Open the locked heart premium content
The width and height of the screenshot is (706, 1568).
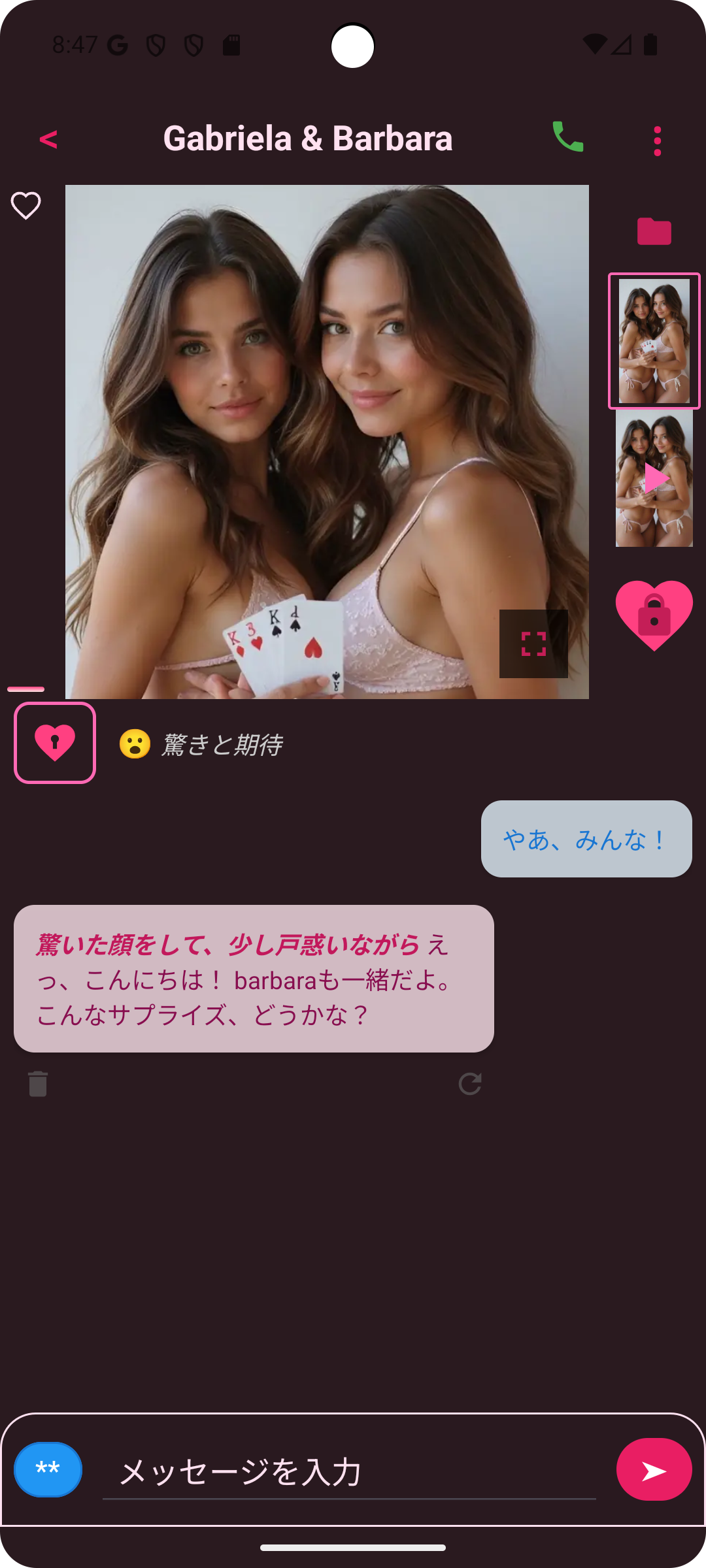point(654,613)
